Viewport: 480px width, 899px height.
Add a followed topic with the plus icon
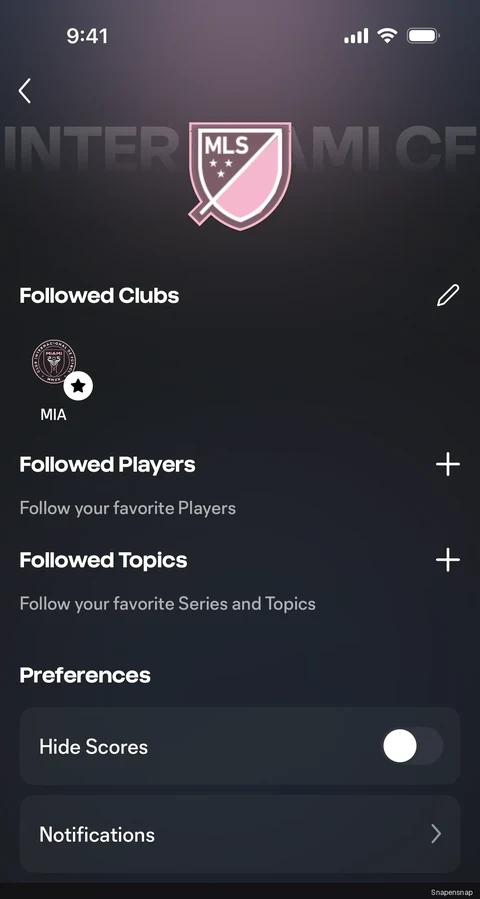pyautogui.click(x=447, y=560)
